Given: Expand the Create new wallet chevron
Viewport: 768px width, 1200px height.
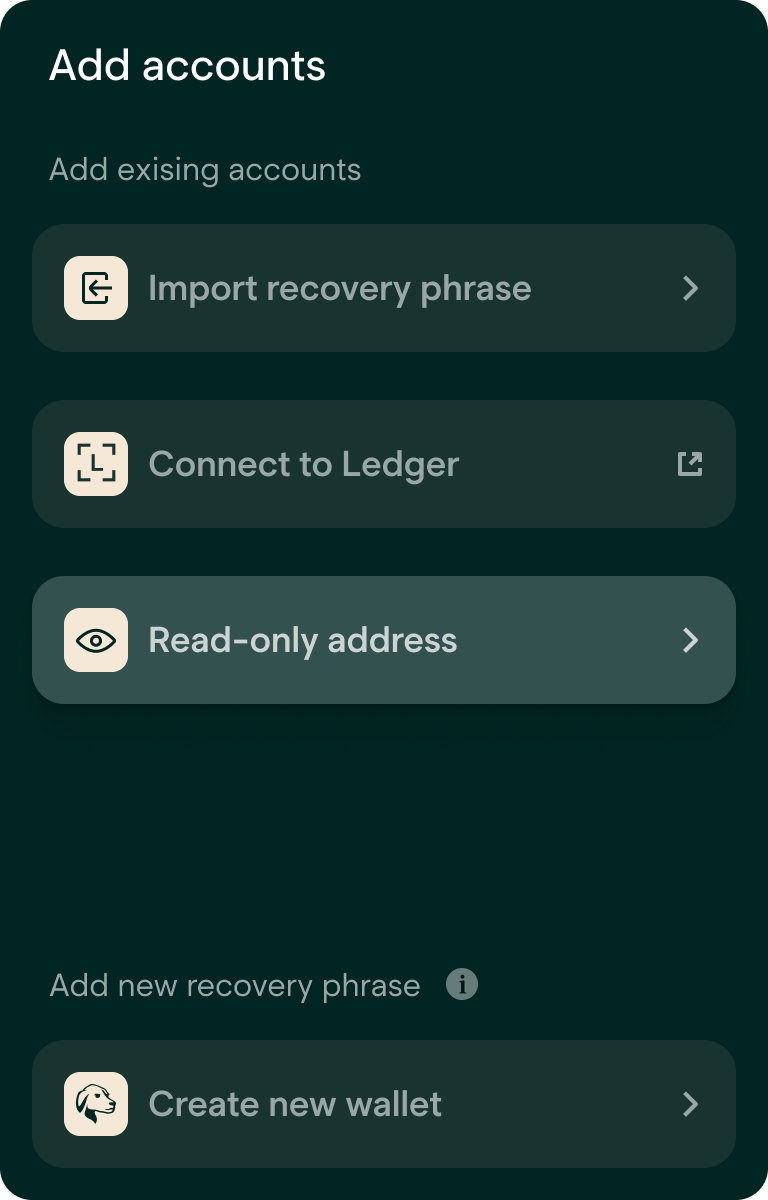Looking at the screenshot, I should 690,1104.
